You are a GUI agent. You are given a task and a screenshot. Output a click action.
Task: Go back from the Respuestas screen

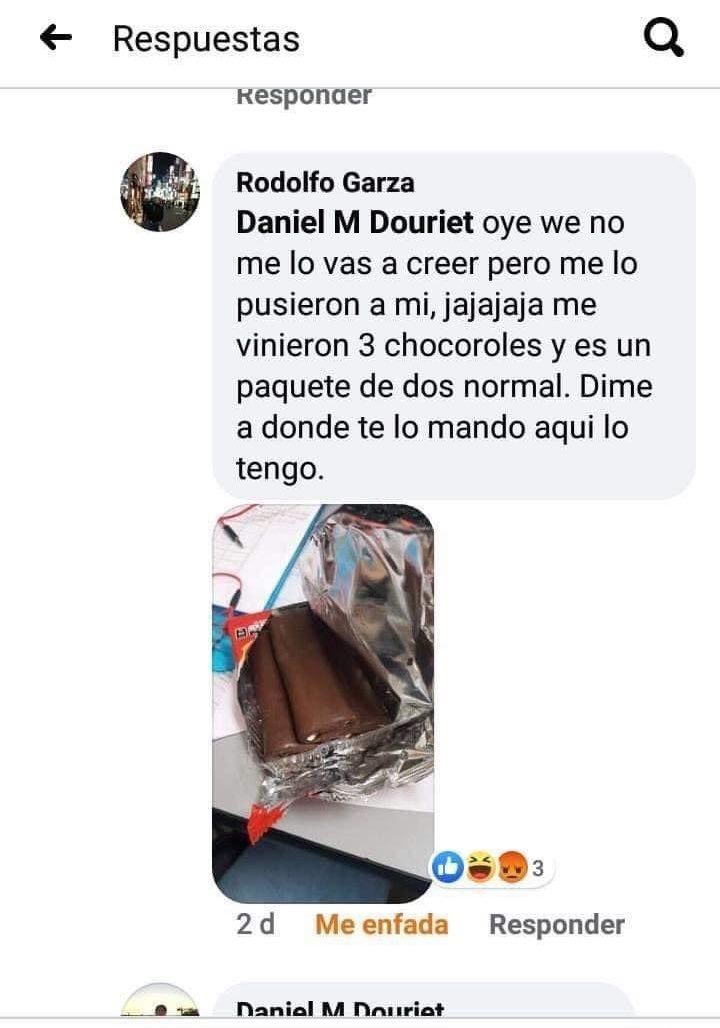click(56, 39)
